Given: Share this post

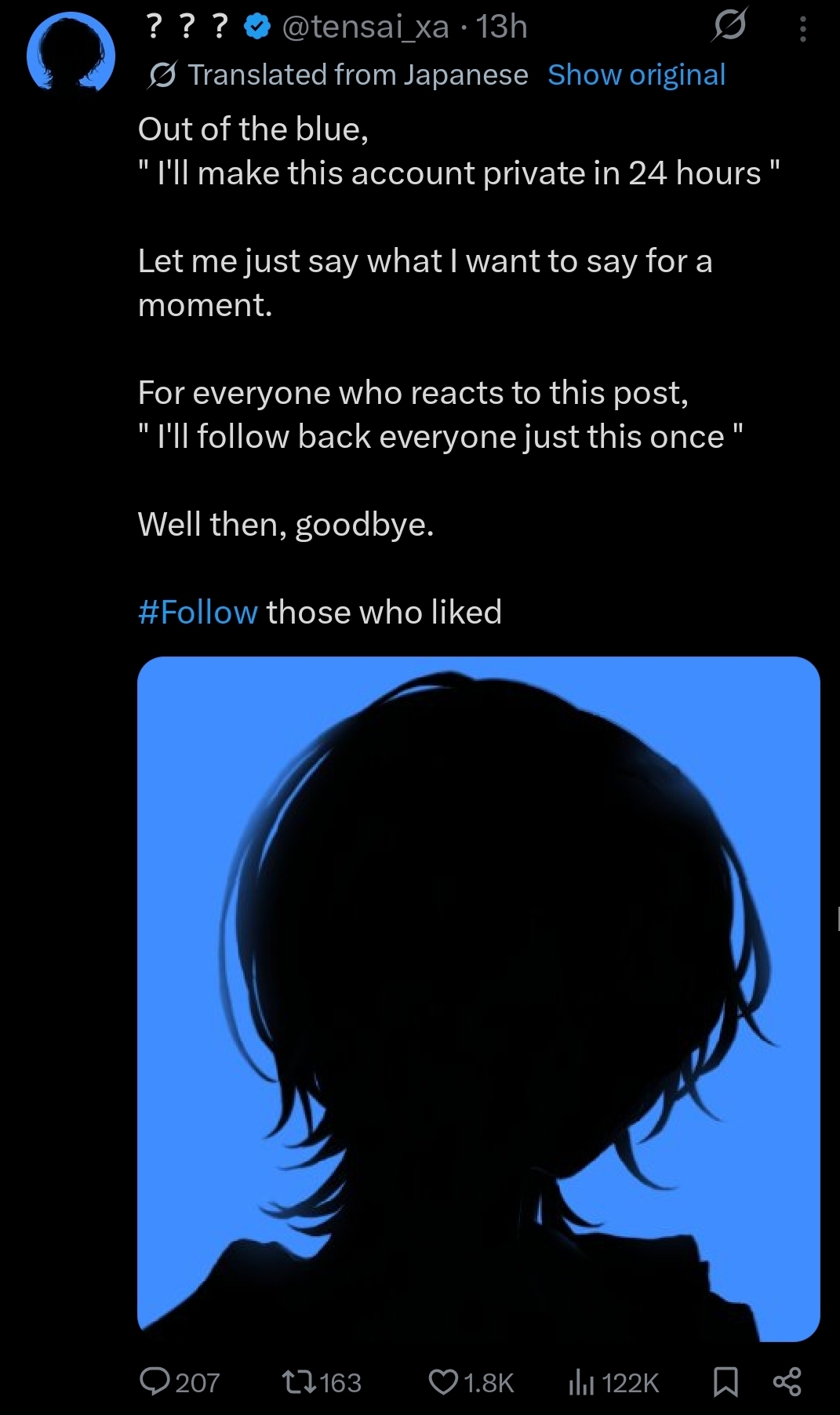Looking at the screenshot, I should (787, 1381).
